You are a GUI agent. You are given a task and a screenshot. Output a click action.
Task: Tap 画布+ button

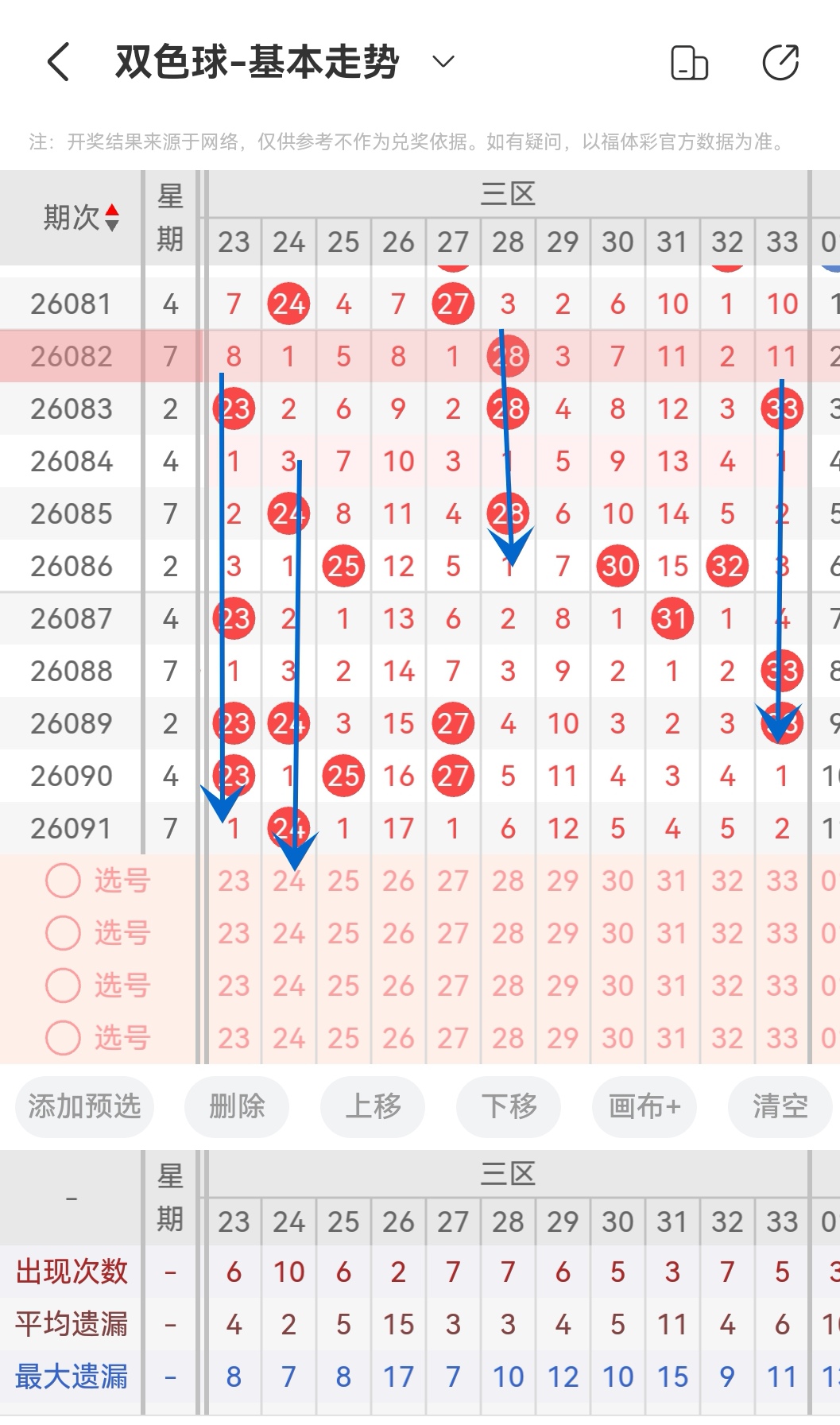(x=645, y=1106)
